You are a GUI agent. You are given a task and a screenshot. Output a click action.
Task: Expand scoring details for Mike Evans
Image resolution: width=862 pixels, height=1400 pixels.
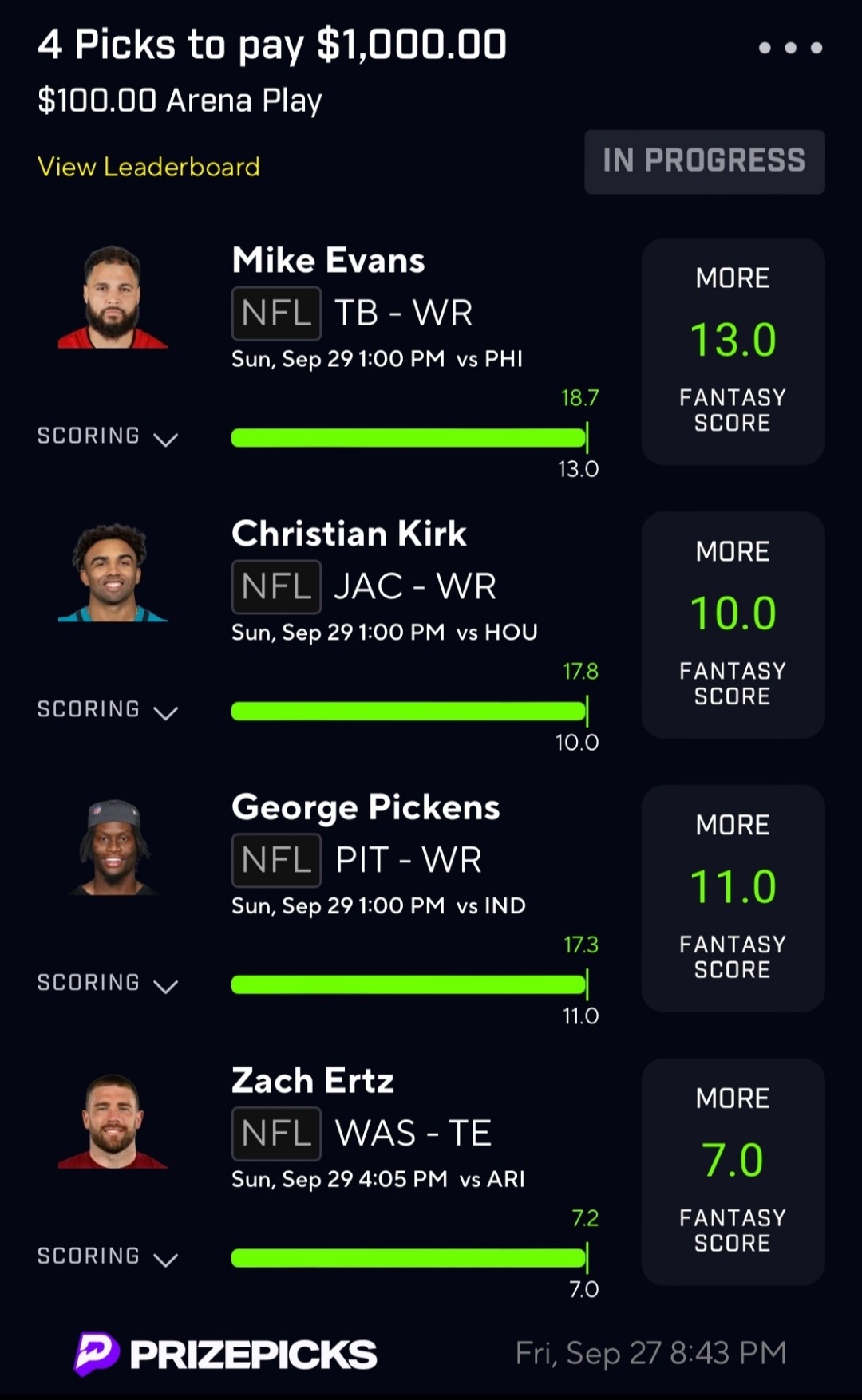click(107, 436)
